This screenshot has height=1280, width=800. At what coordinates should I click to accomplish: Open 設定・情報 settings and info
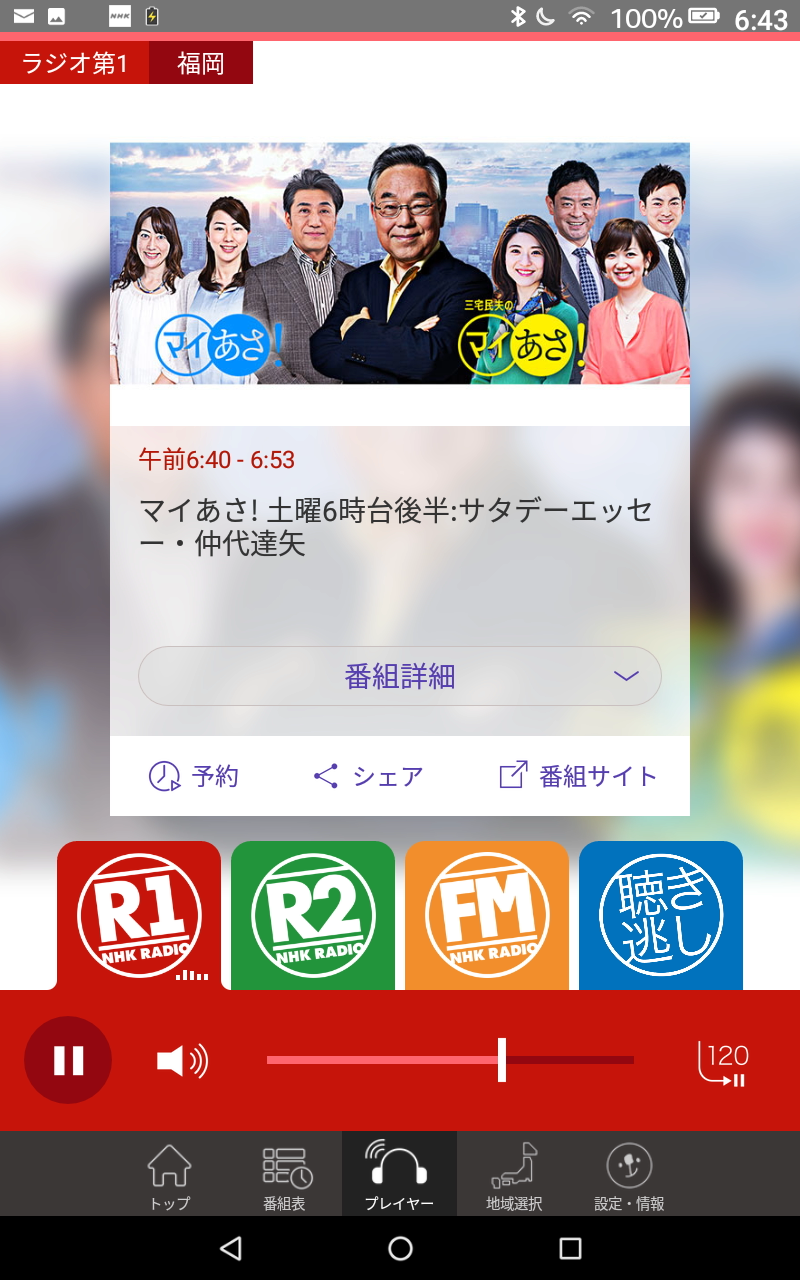point(630,1174)
